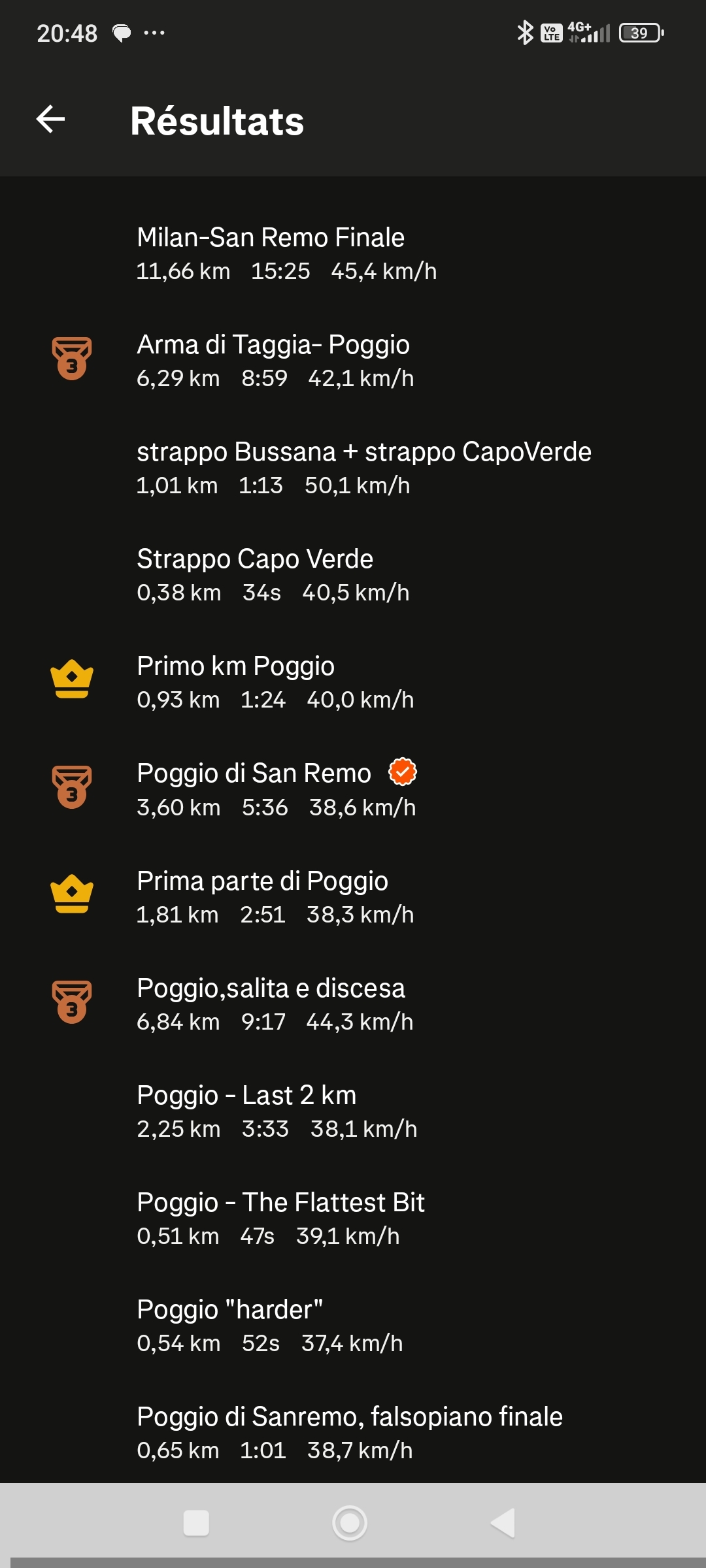Open the Poggio - Last 2 km segment

[x=276, y=1111]
